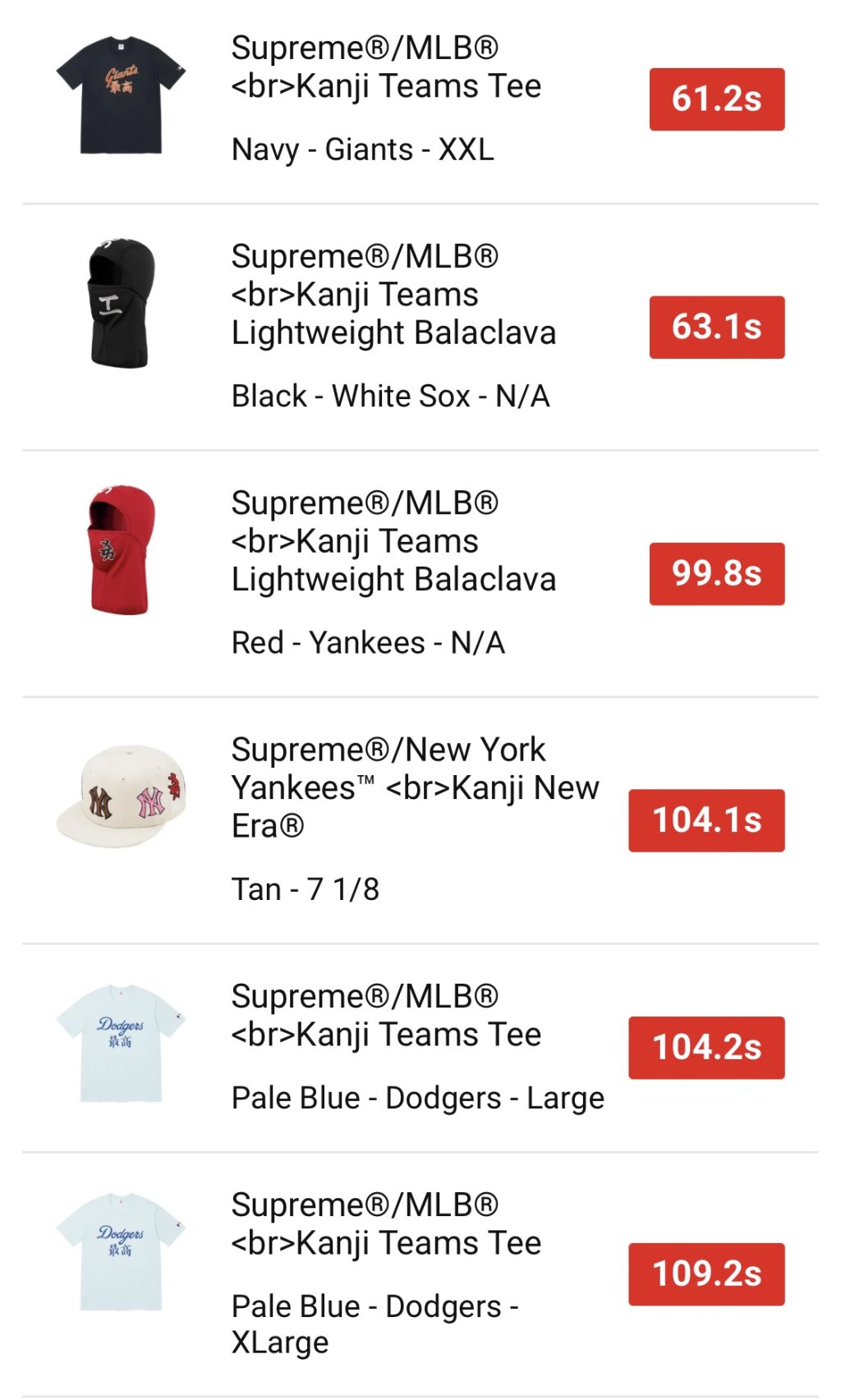The height and width of the screenshot is (1400, 841).
Task: Select the variant text Tan - 7 1/8
Action: point(306,886)
